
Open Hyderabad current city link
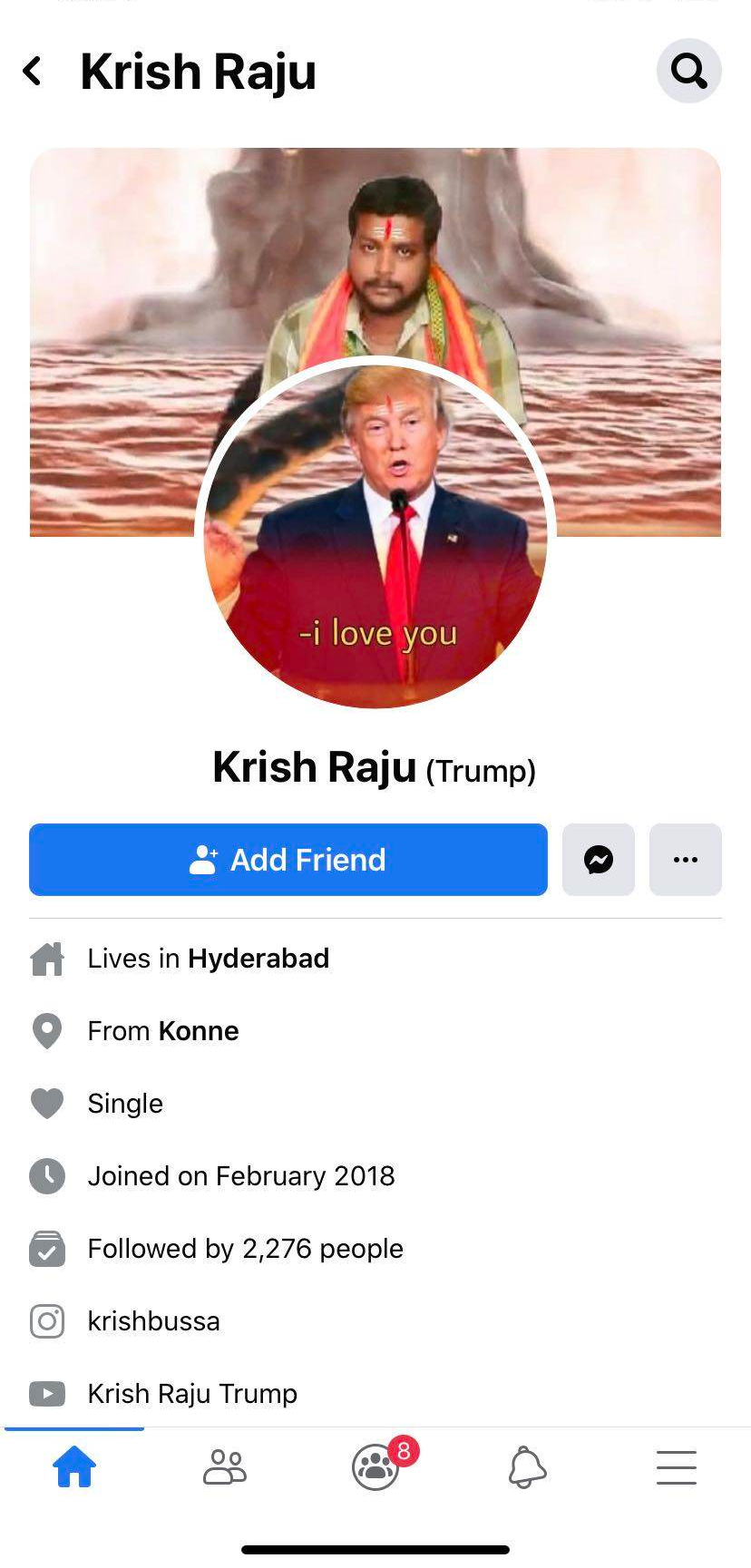pyautogui.click(x=258, y=959)
